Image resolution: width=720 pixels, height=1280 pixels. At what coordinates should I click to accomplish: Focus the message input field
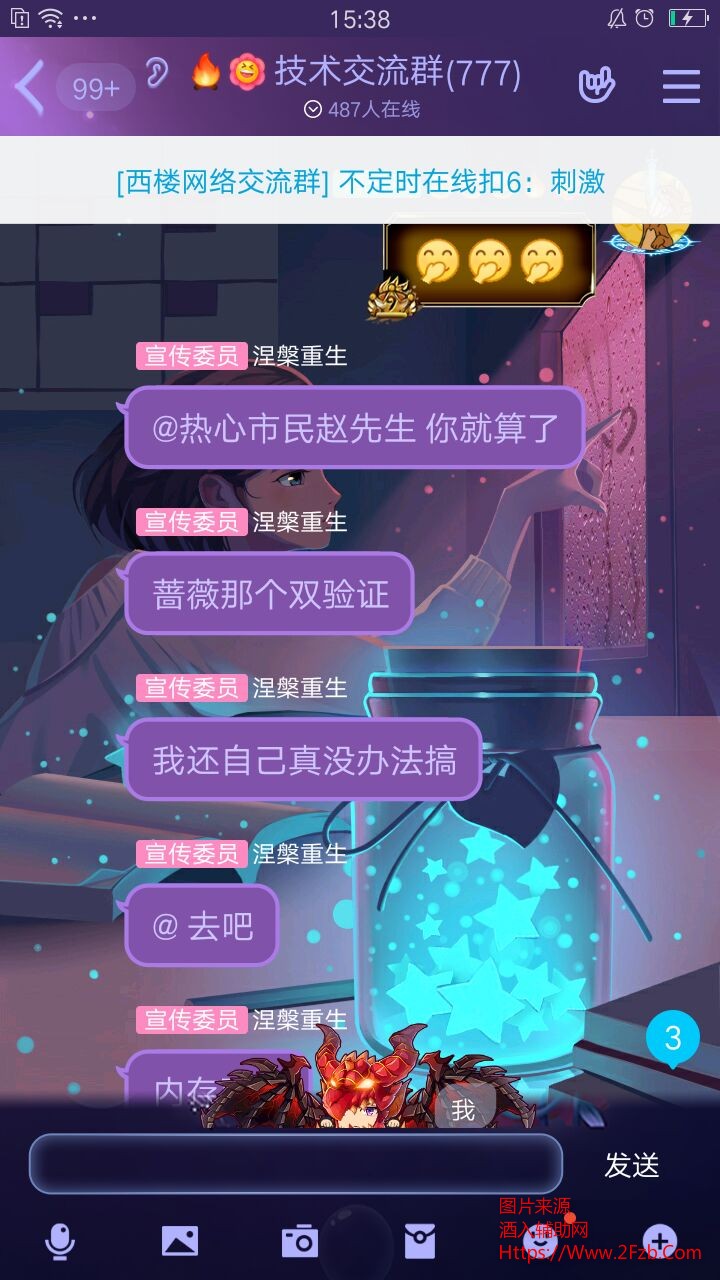click(296, 1164)
